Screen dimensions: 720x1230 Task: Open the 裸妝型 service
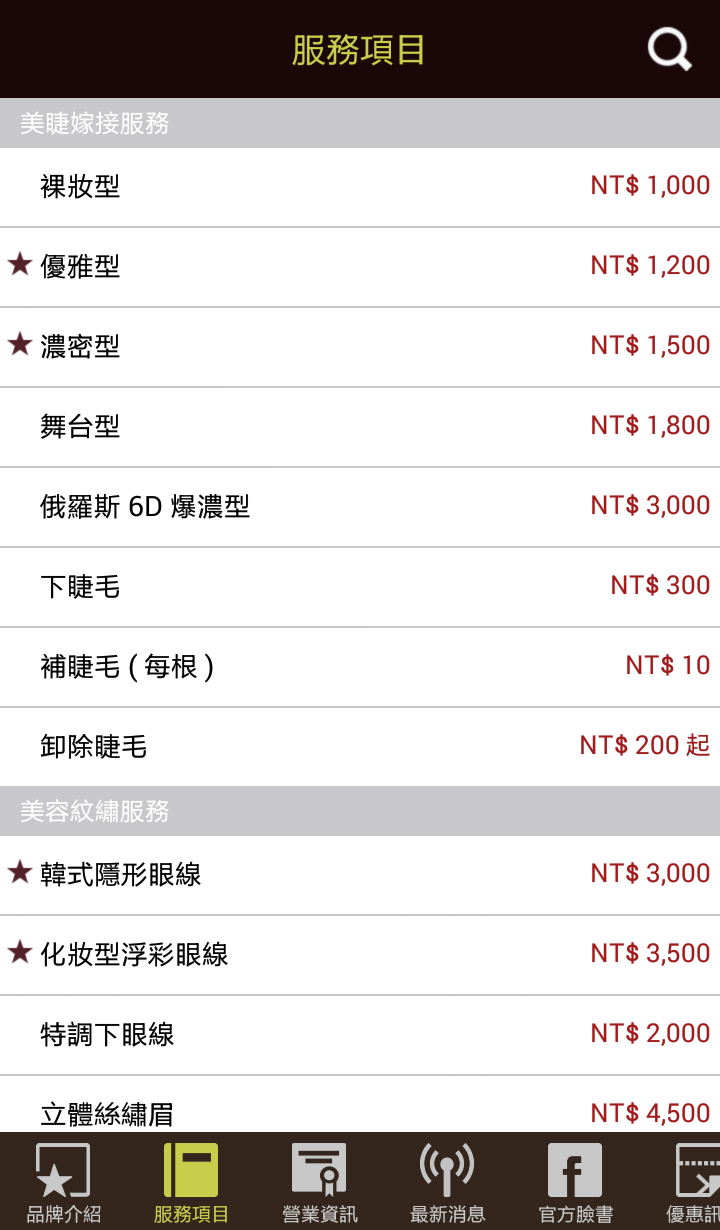point(360,187)
